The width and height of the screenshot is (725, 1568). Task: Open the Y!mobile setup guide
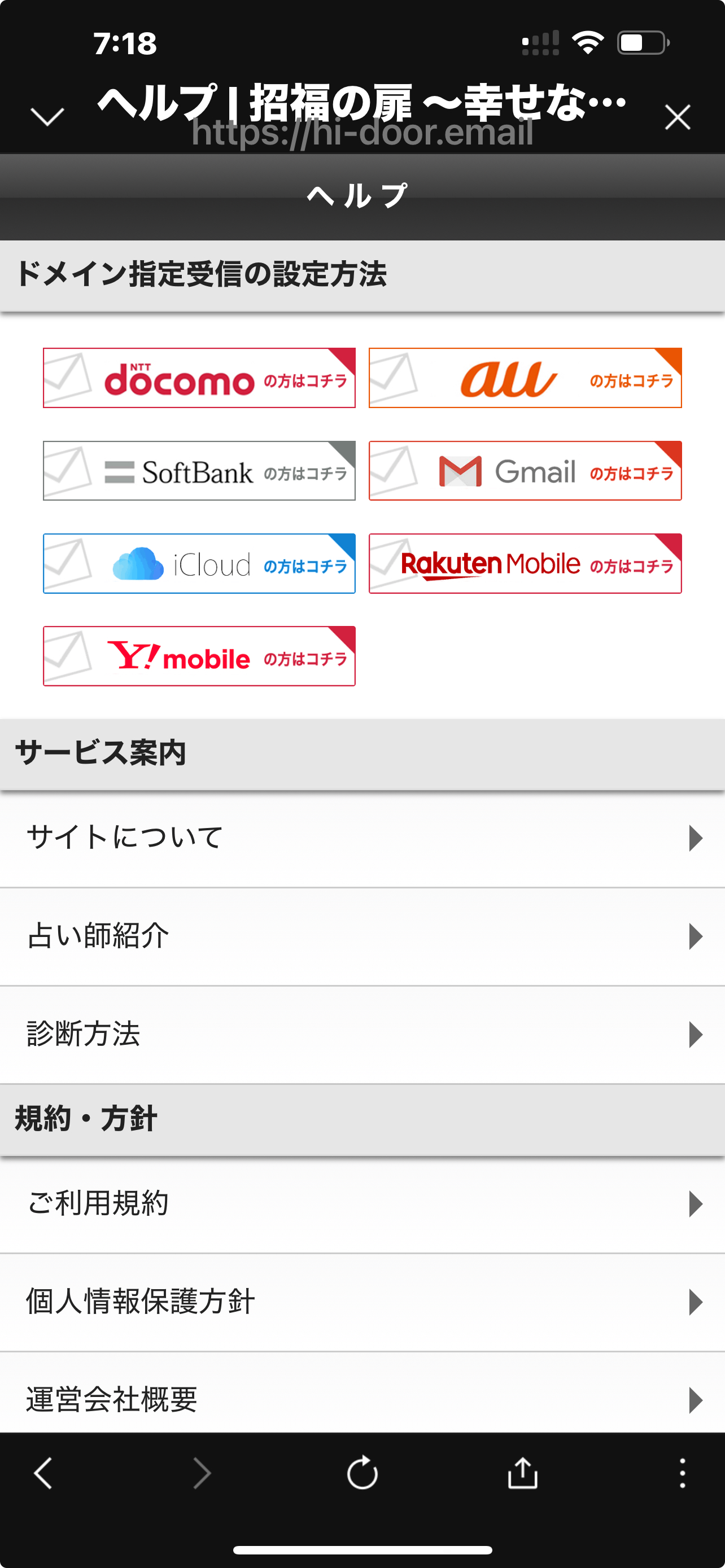point(199,656)
